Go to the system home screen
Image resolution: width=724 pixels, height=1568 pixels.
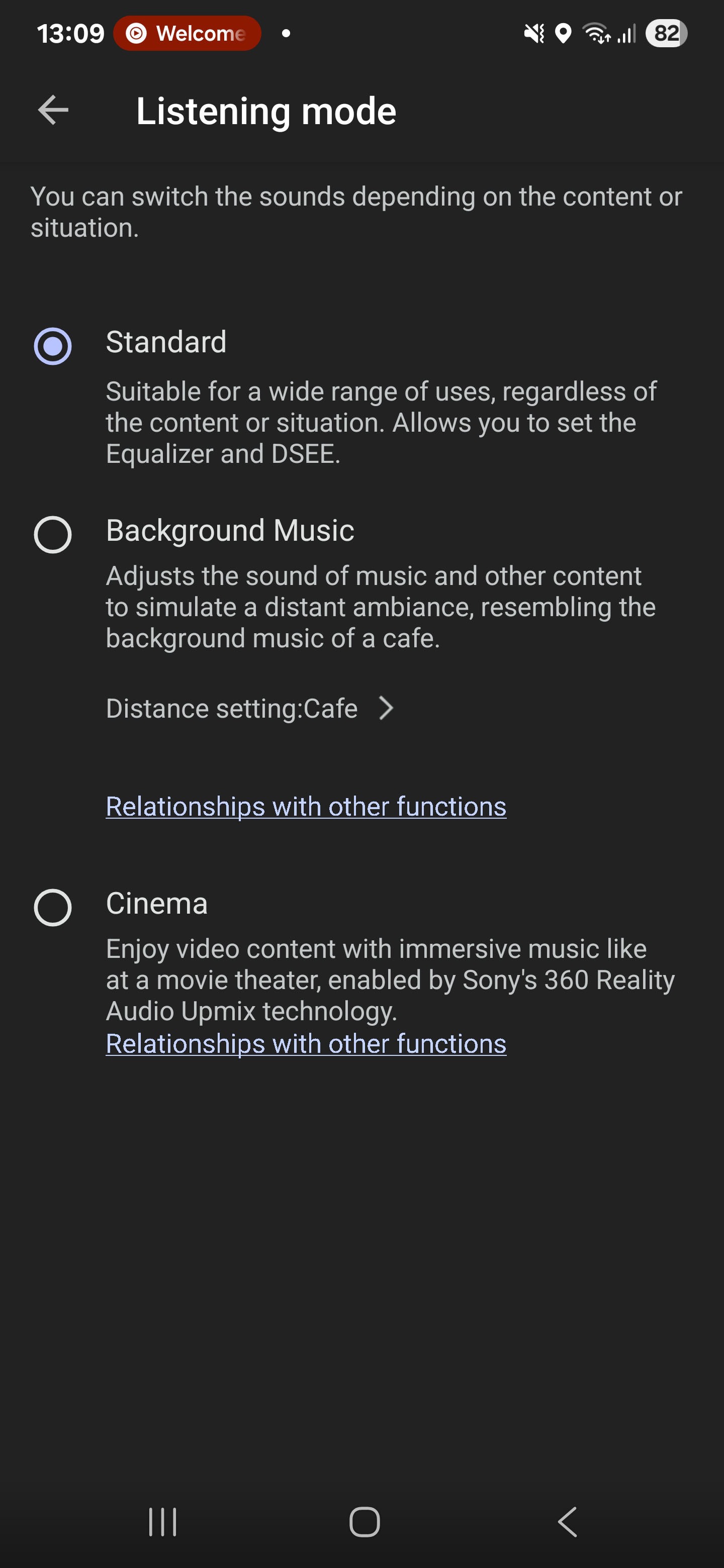tap(364, 1522)
